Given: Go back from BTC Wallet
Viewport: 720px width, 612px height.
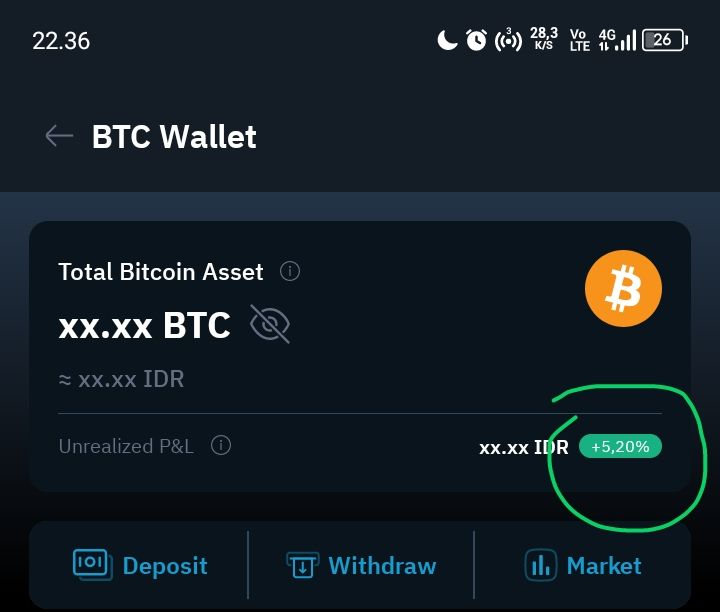Looking at the screenshot, I should [x=59, y=136].
